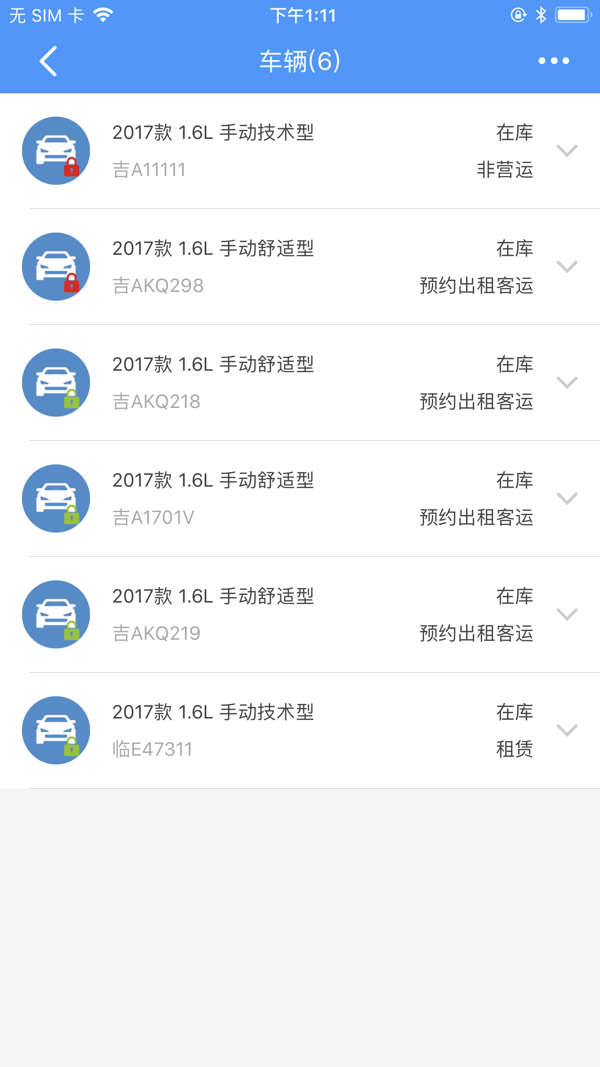Expand more info for 吉AKQ219
Viewport: 600px width, 1067px height.
click(x=567, y=615)
